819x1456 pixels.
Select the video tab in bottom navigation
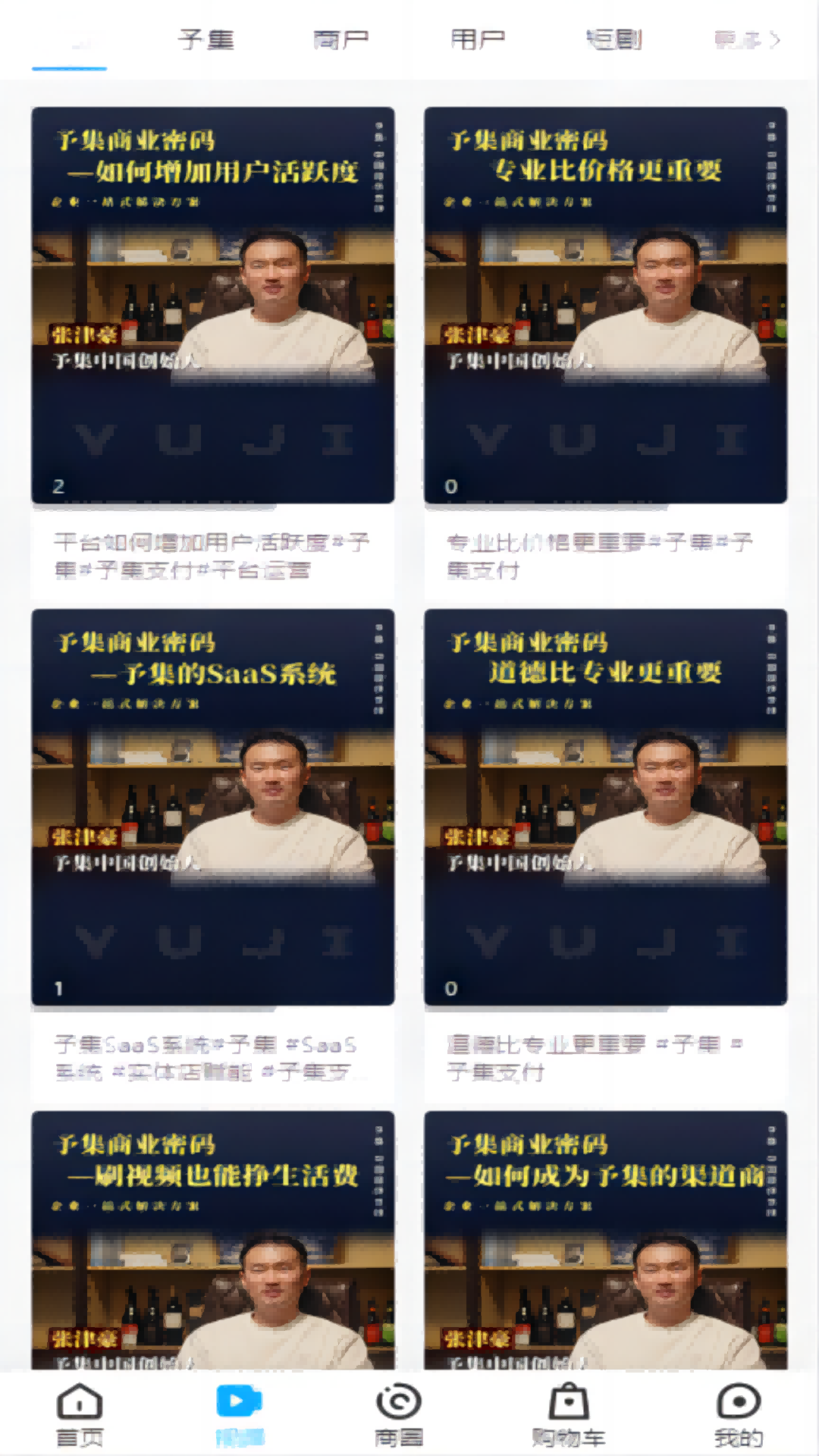tap(240, 1414)
